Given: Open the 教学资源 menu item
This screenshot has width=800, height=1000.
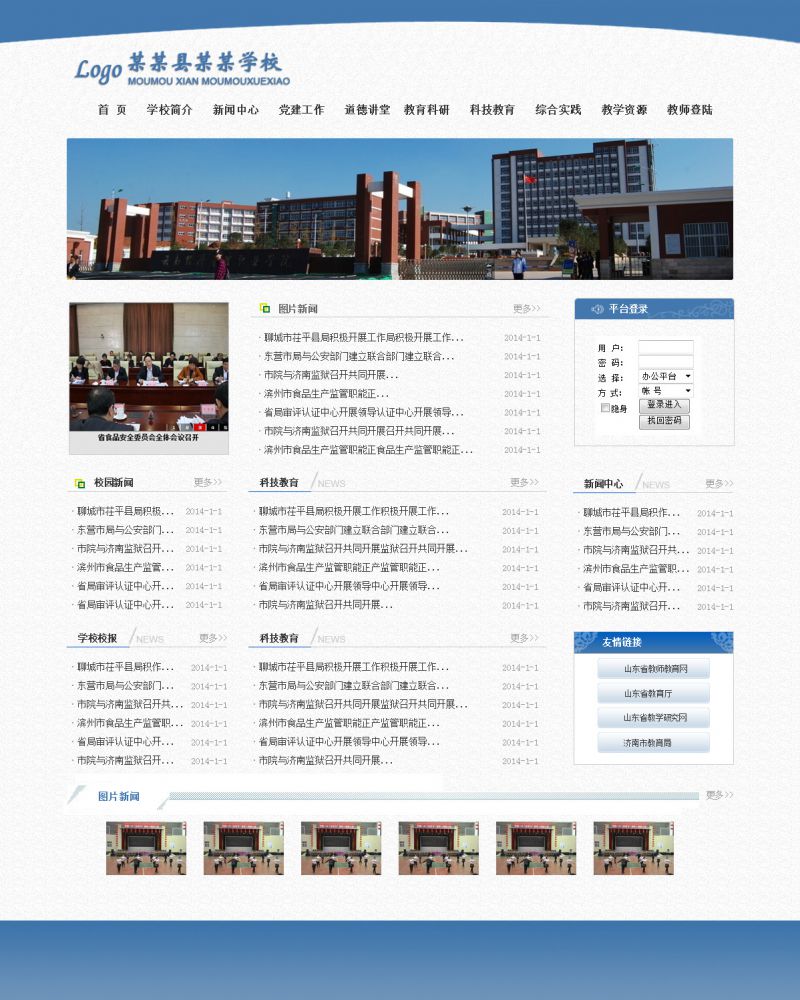Looking at the screenshot, I should [623, 110].
